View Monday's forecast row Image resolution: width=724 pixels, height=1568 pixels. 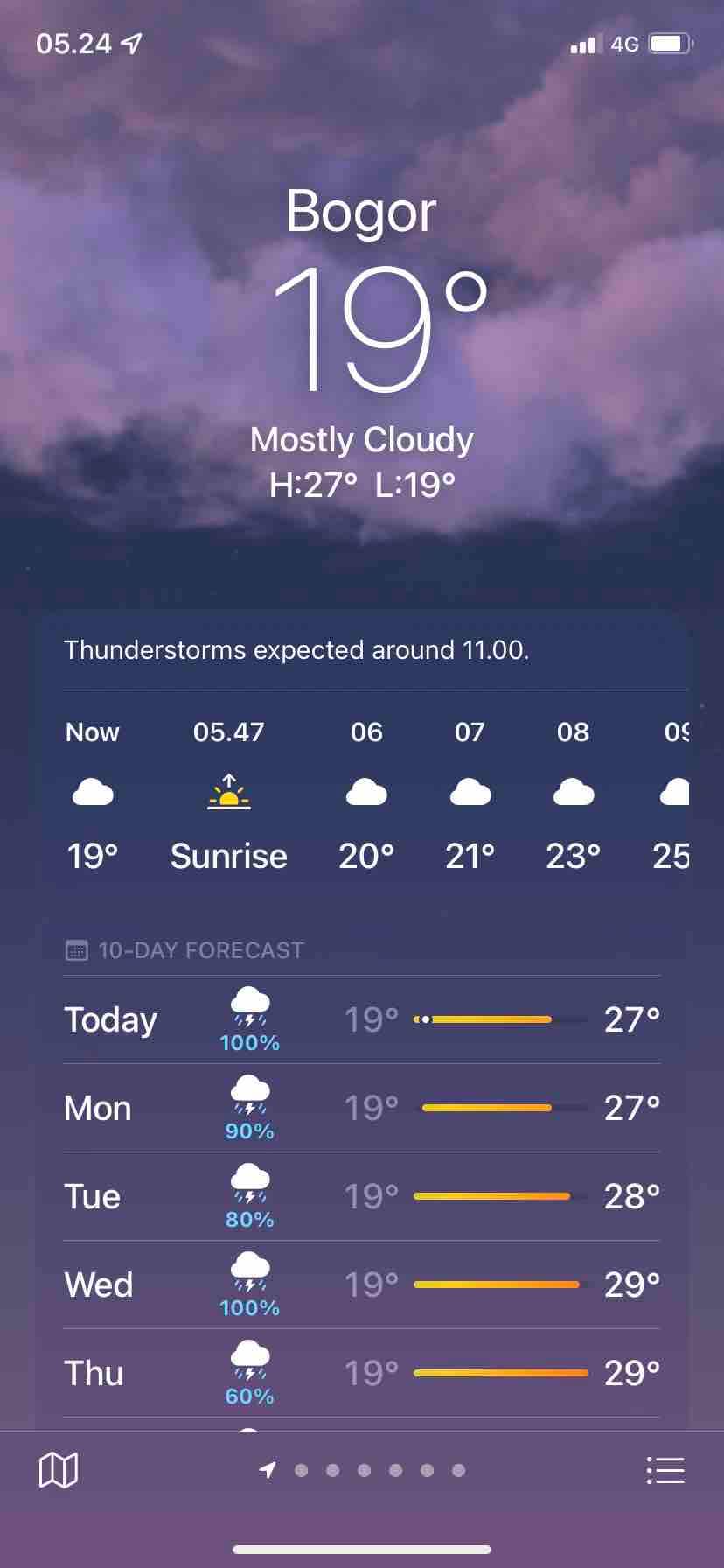click(x=361, y=1109)
